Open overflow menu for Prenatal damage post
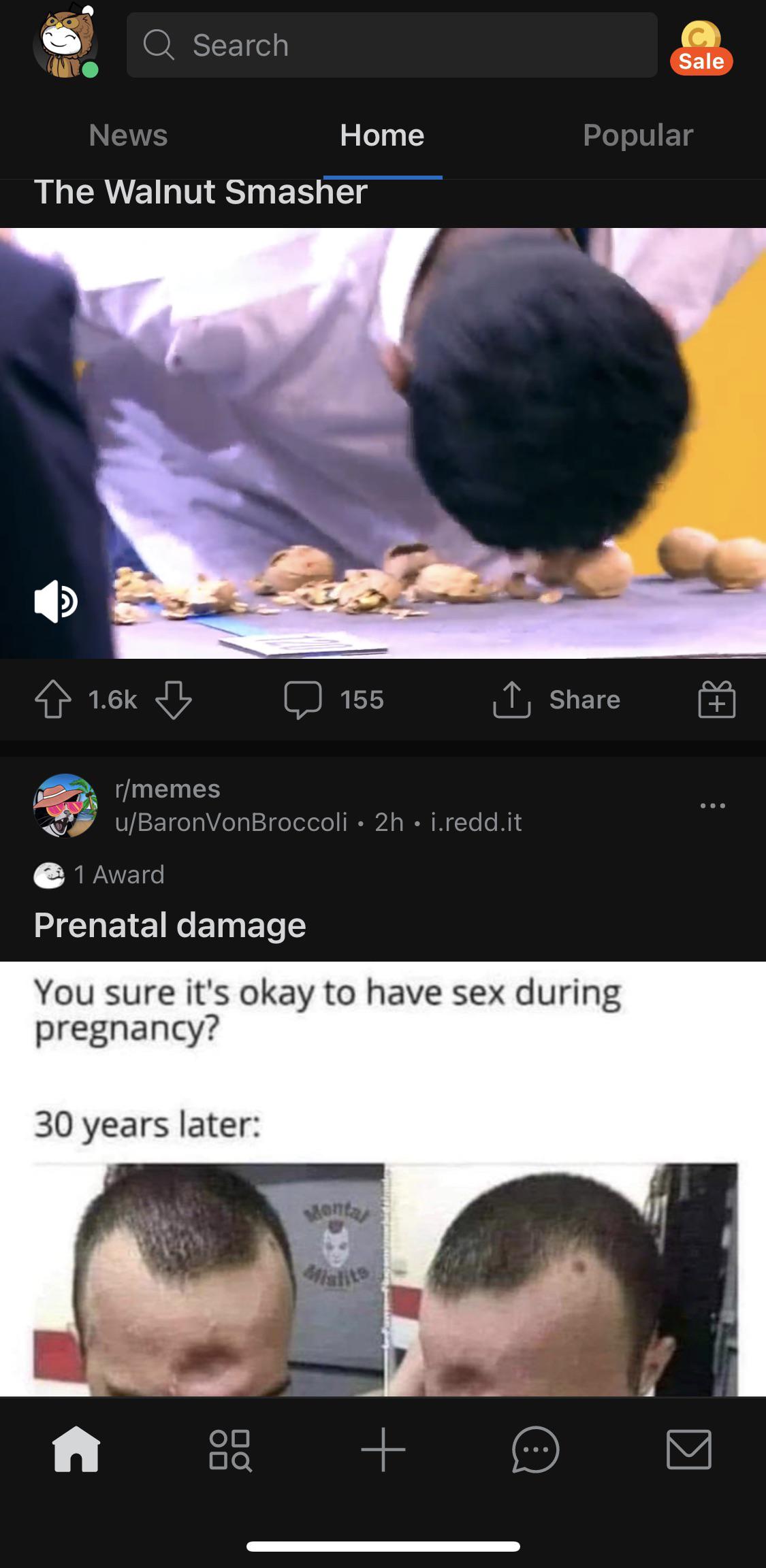Screen dimensions: 766x1568 pyautogui.click(x=712, y=806)
